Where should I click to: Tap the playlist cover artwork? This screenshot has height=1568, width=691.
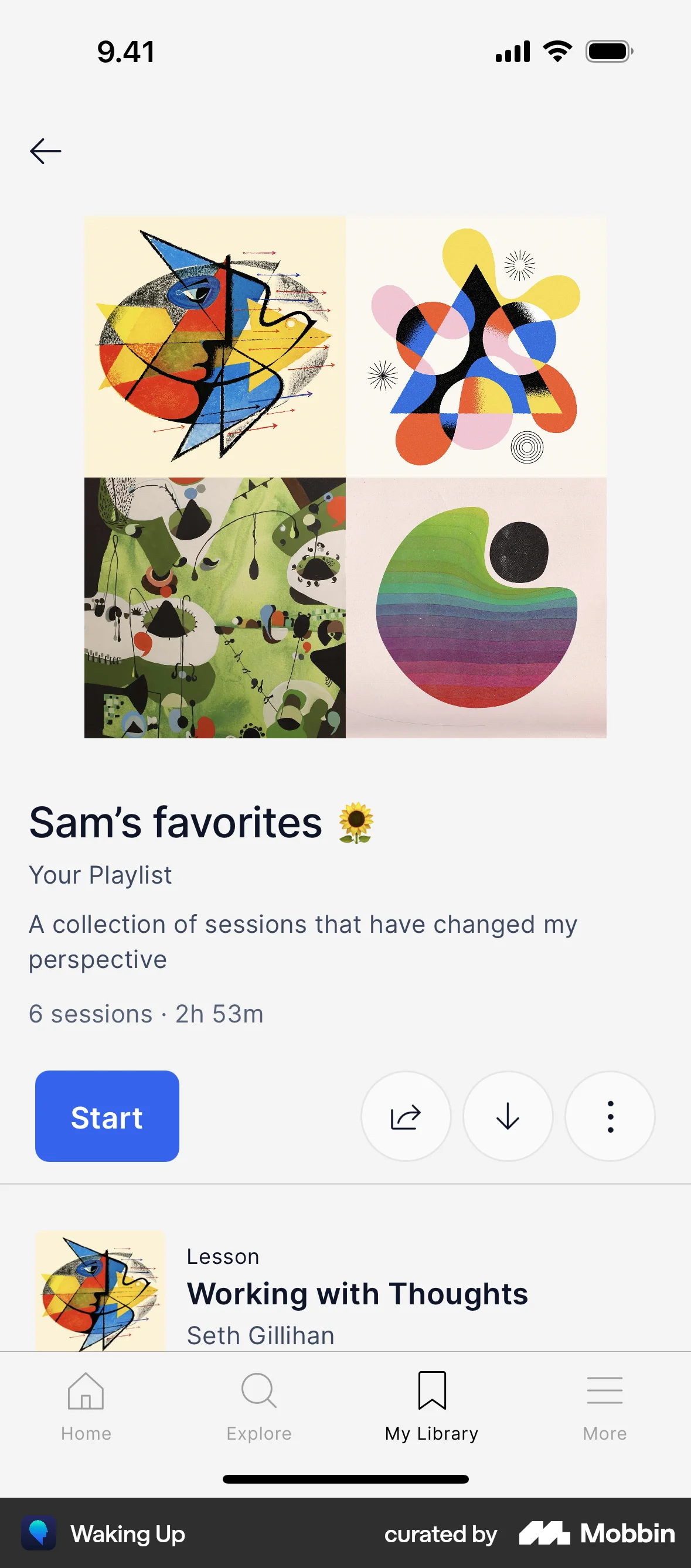click(345, 476)
